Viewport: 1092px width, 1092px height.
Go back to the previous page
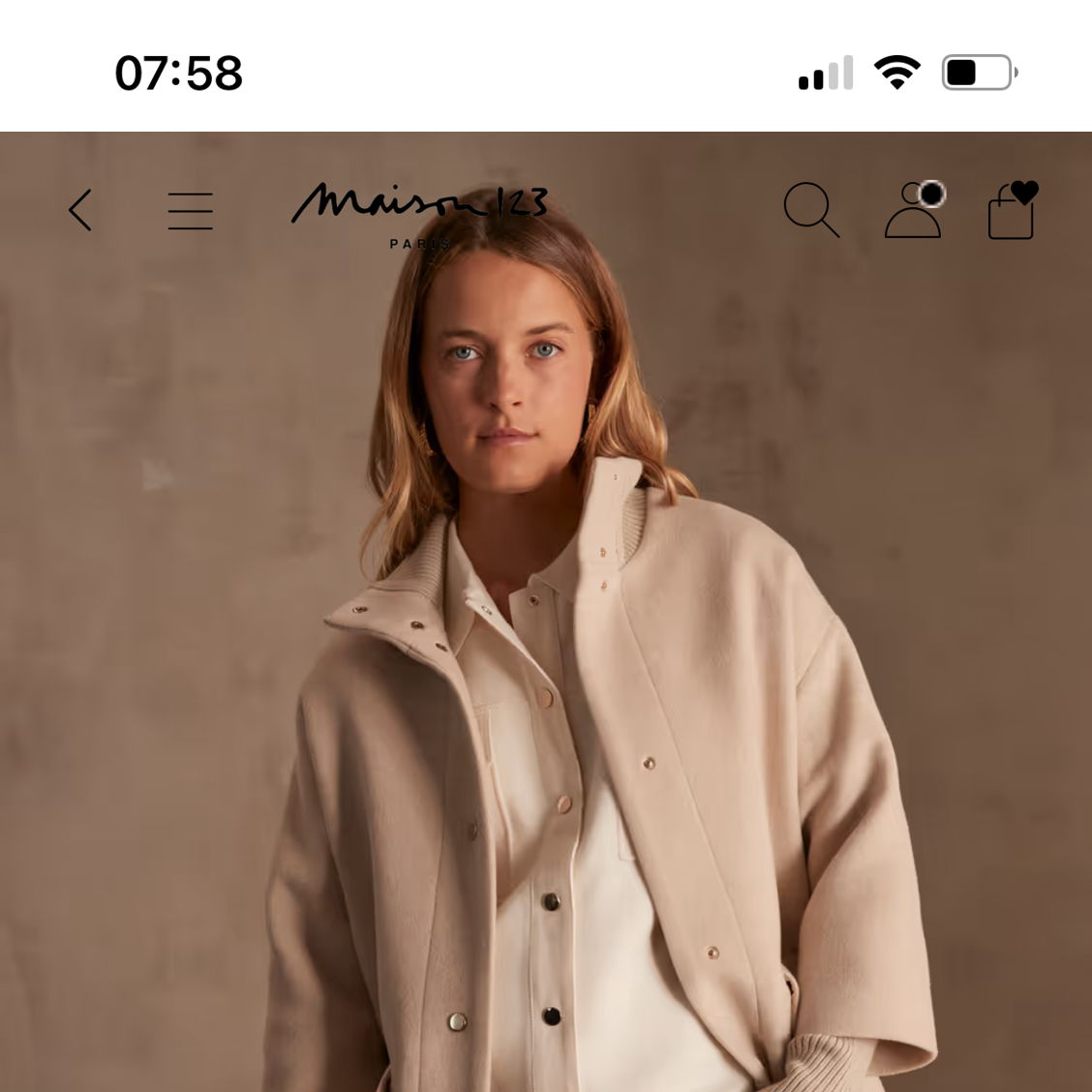80,210
